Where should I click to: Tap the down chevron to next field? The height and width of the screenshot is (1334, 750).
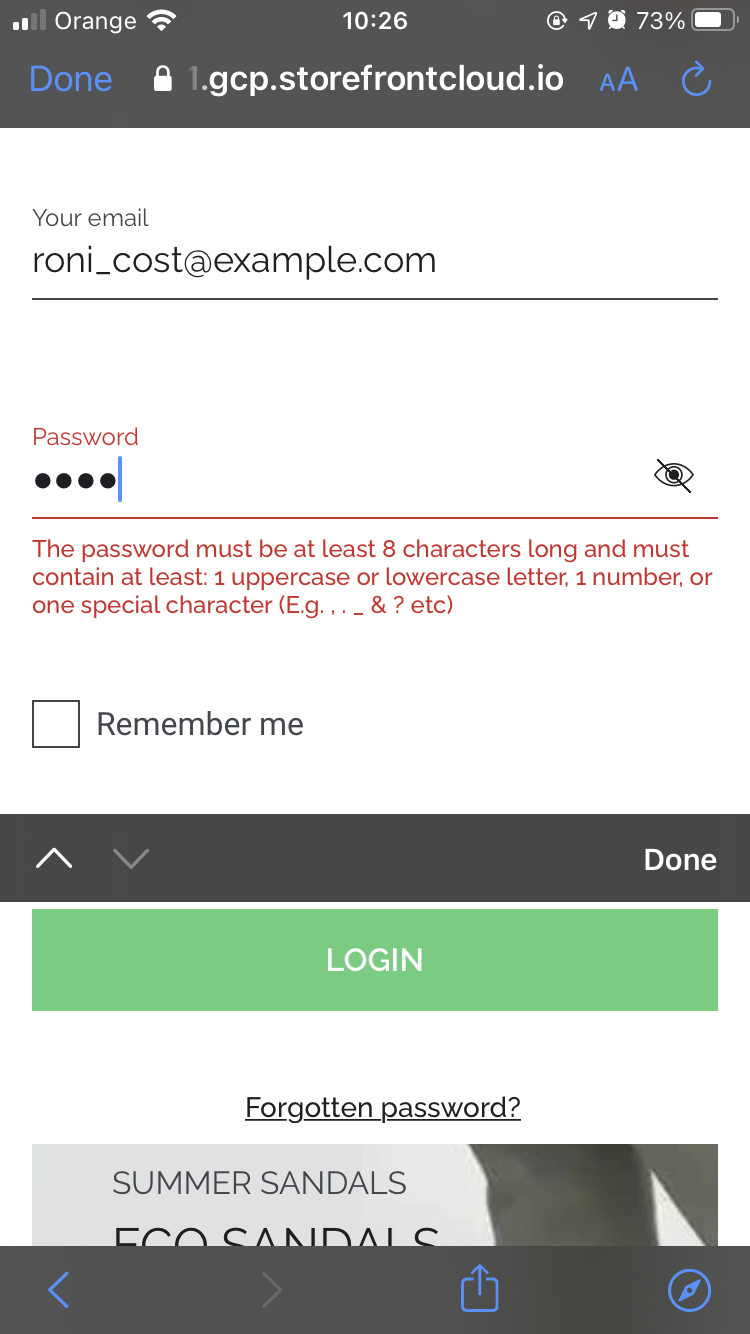pyautogui.click(x=130, y=858)
